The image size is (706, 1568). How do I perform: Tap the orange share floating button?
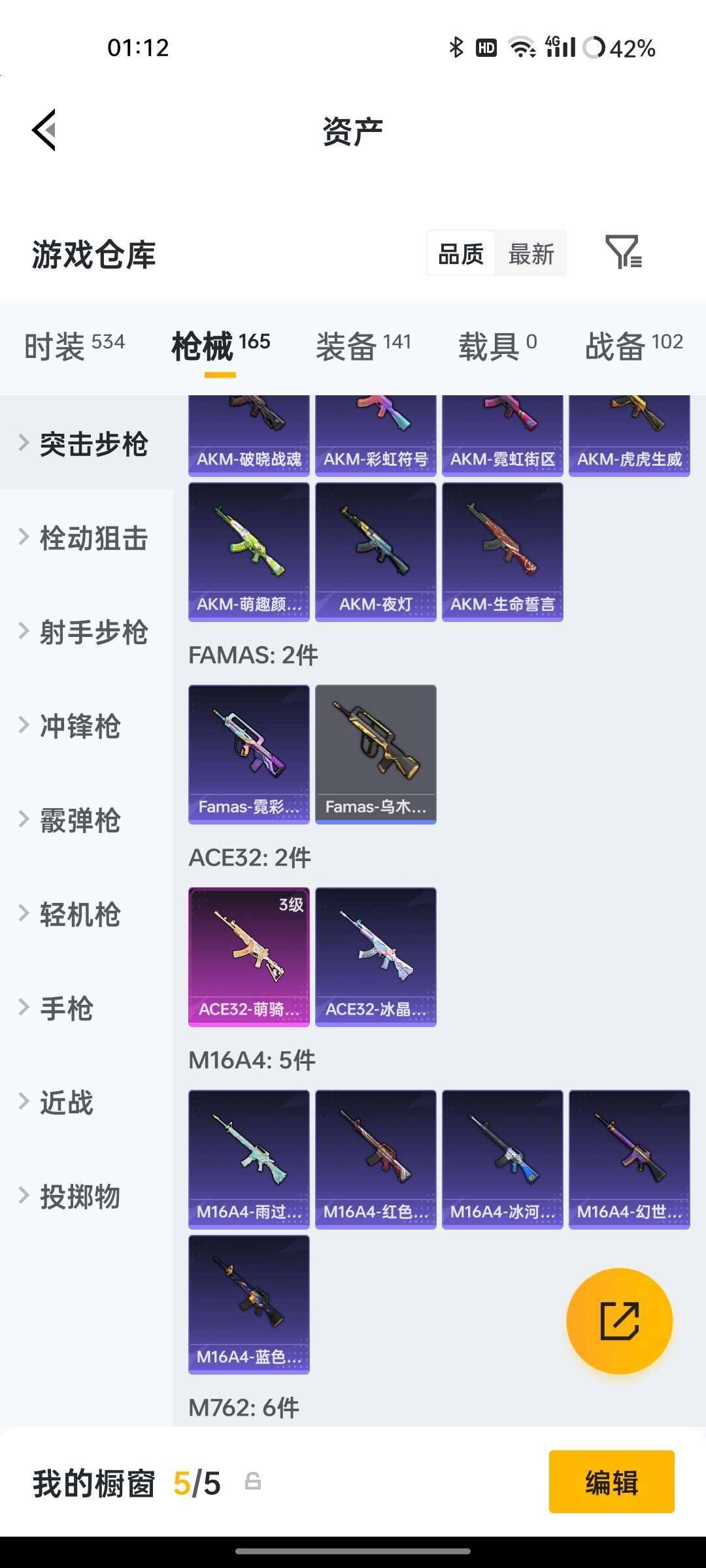click(619, 1320)
